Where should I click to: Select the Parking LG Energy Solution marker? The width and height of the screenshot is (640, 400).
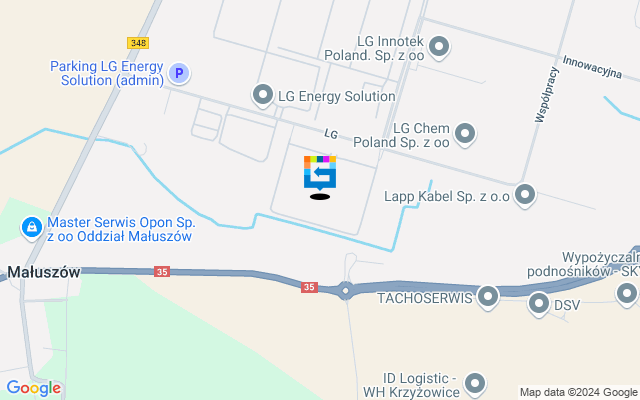(178, 72)
